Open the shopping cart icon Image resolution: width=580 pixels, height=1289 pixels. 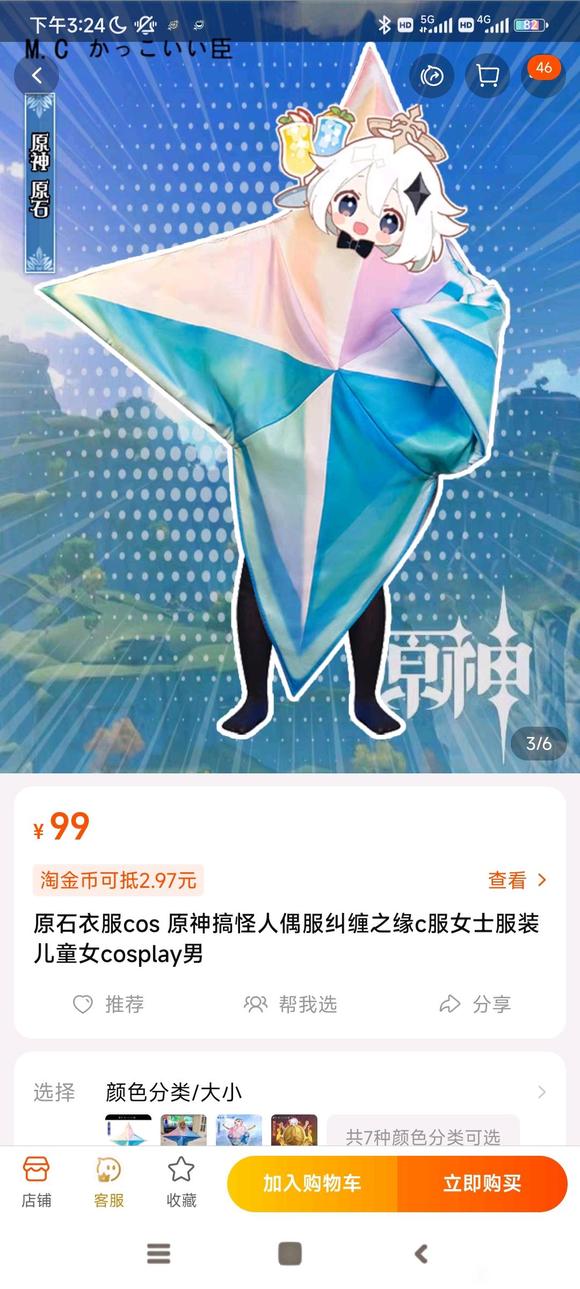488,76
